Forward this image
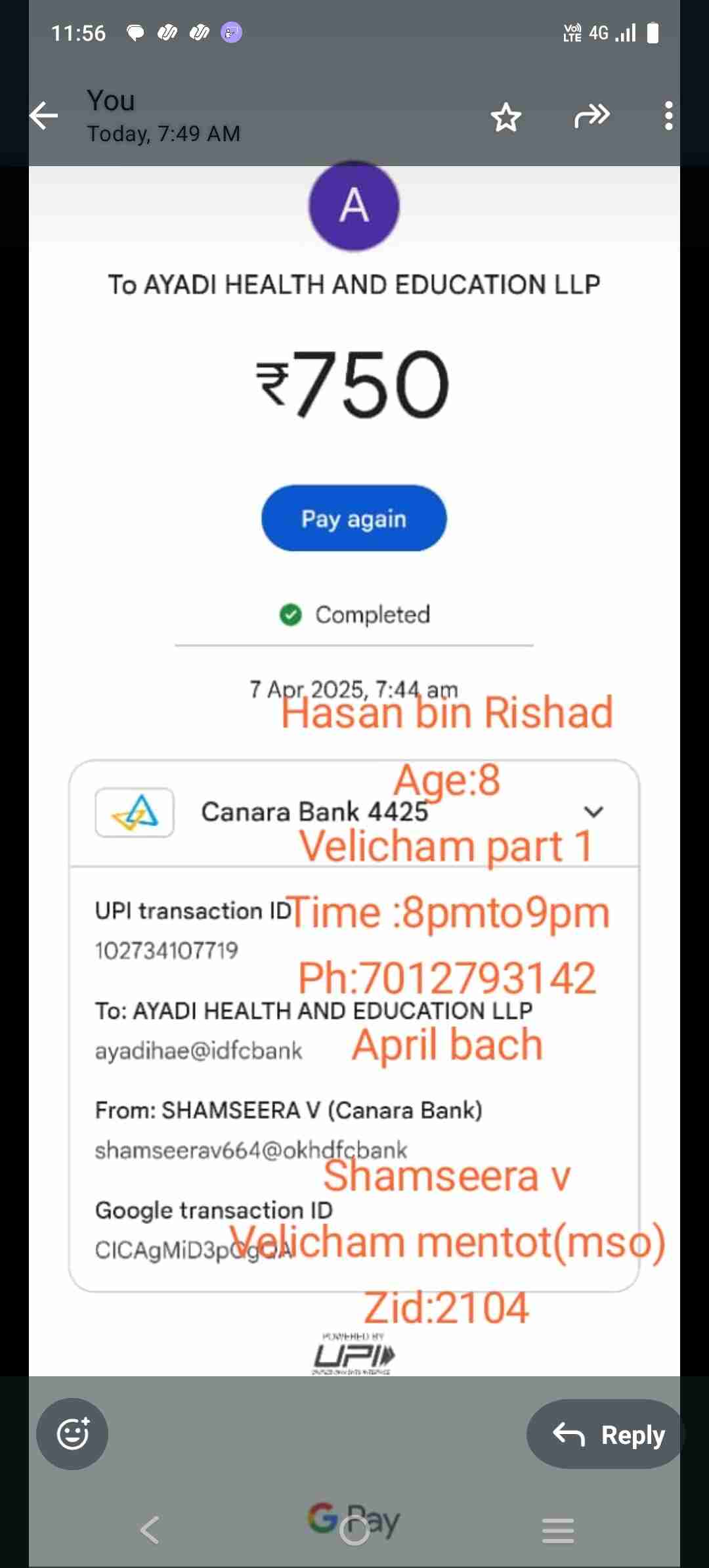 591,116
